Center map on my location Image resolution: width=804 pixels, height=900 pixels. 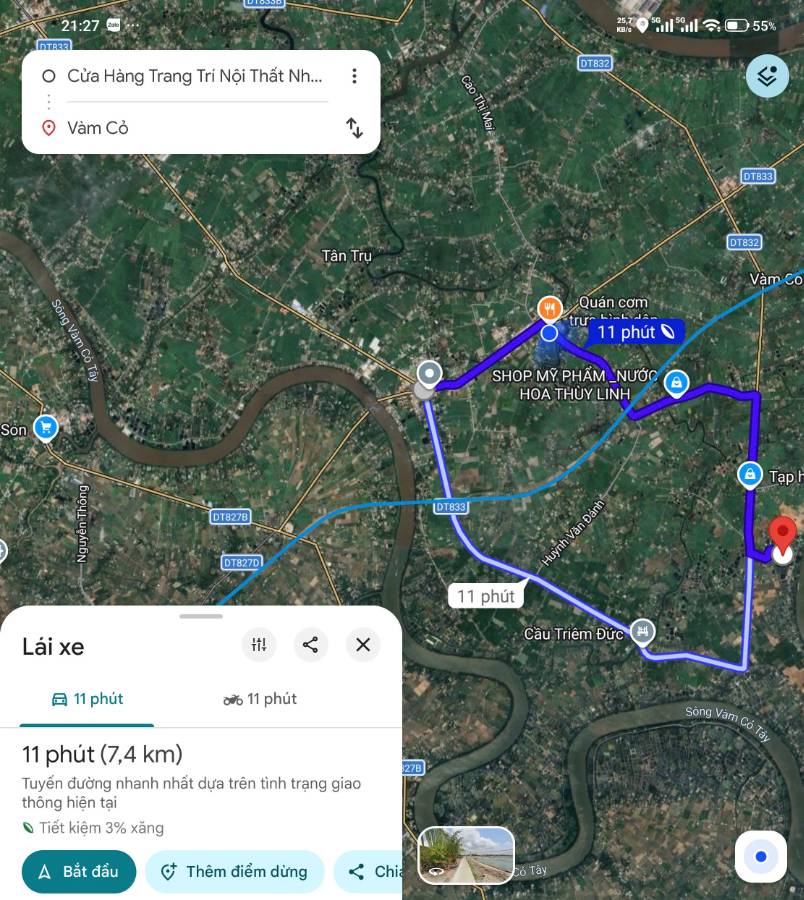tap(760, 856)
